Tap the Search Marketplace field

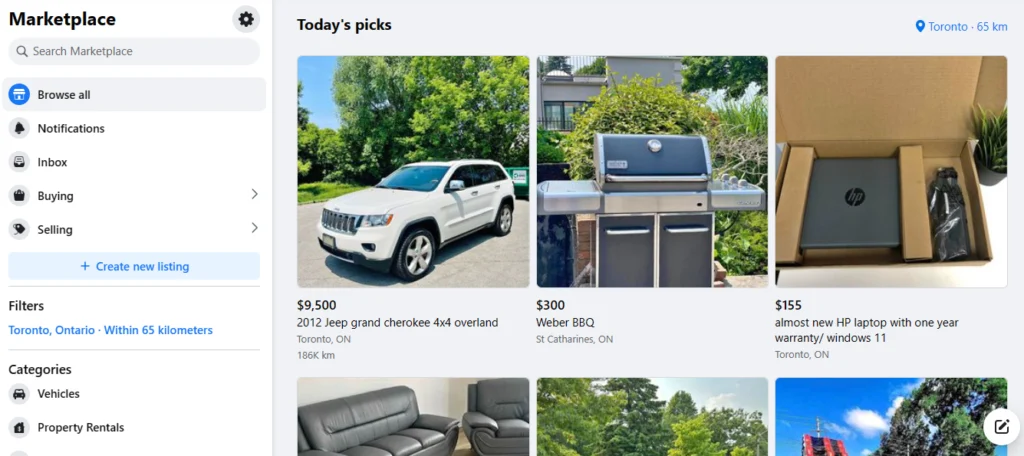pos(134,51)
